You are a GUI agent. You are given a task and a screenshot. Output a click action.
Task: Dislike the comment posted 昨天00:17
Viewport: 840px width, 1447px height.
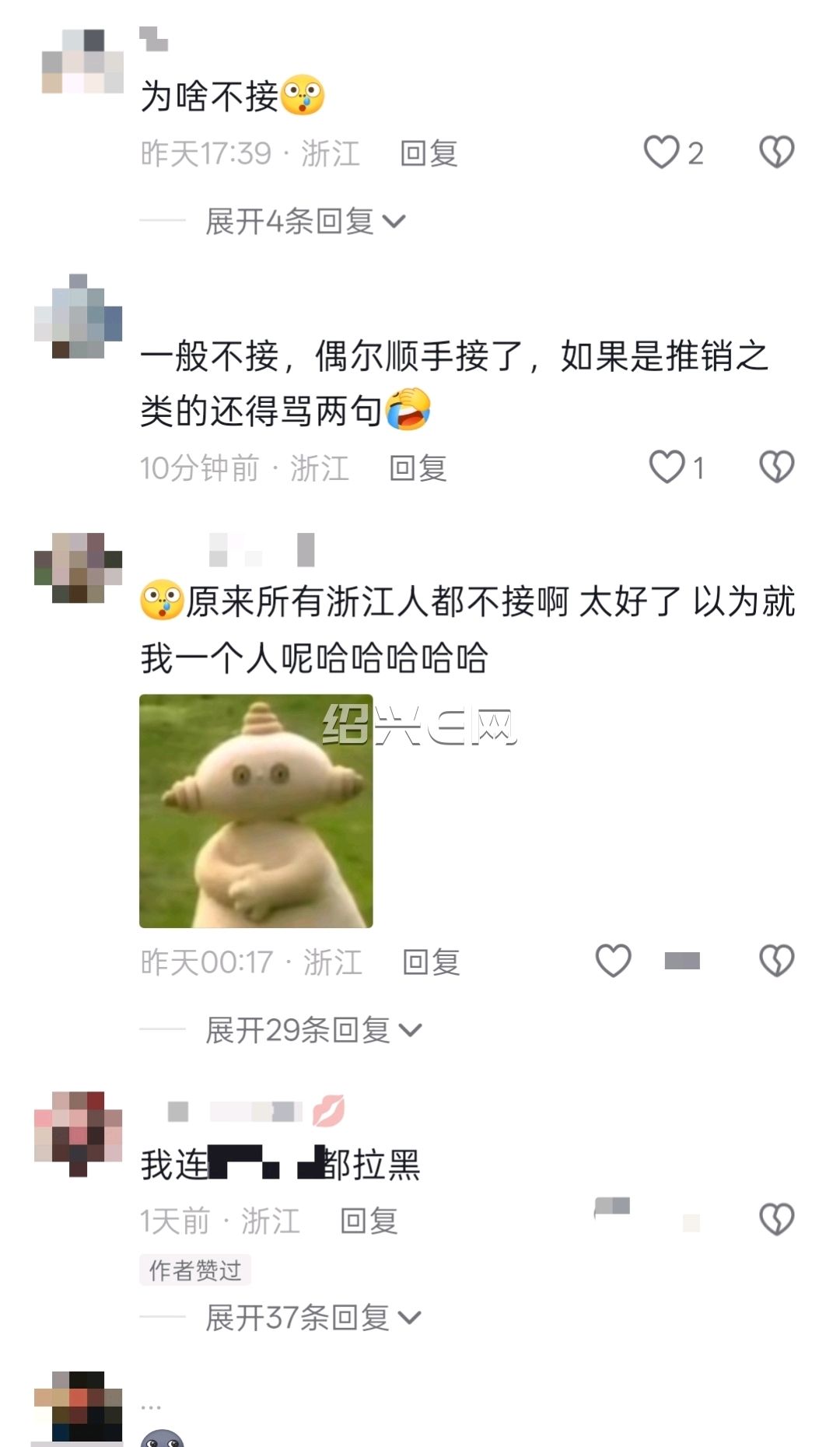[776, 961]
